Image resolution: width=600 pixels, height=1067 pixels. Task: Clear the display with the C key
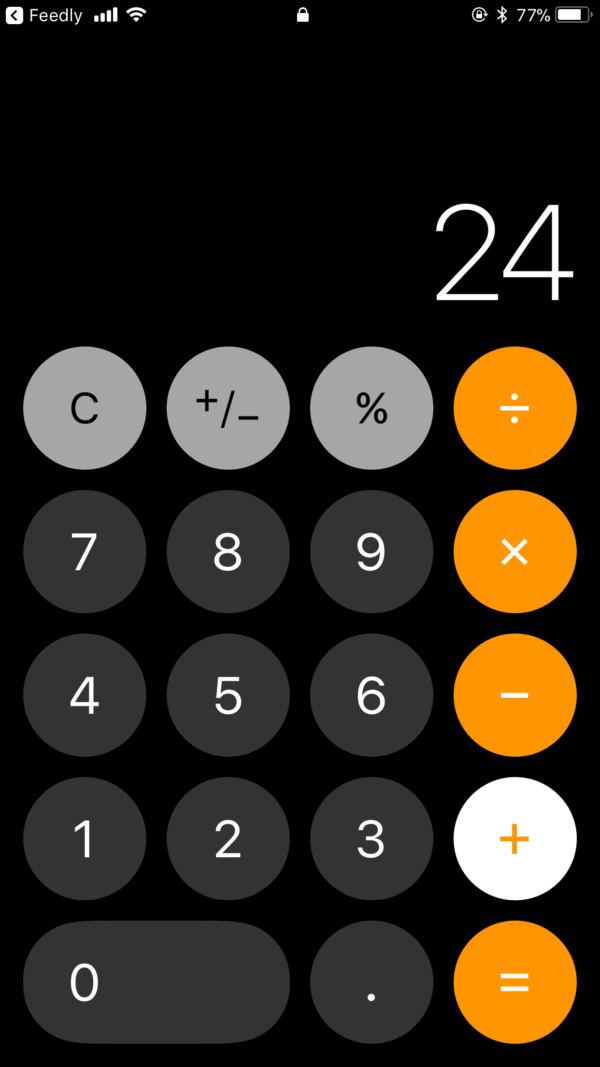tap(85, 408)
